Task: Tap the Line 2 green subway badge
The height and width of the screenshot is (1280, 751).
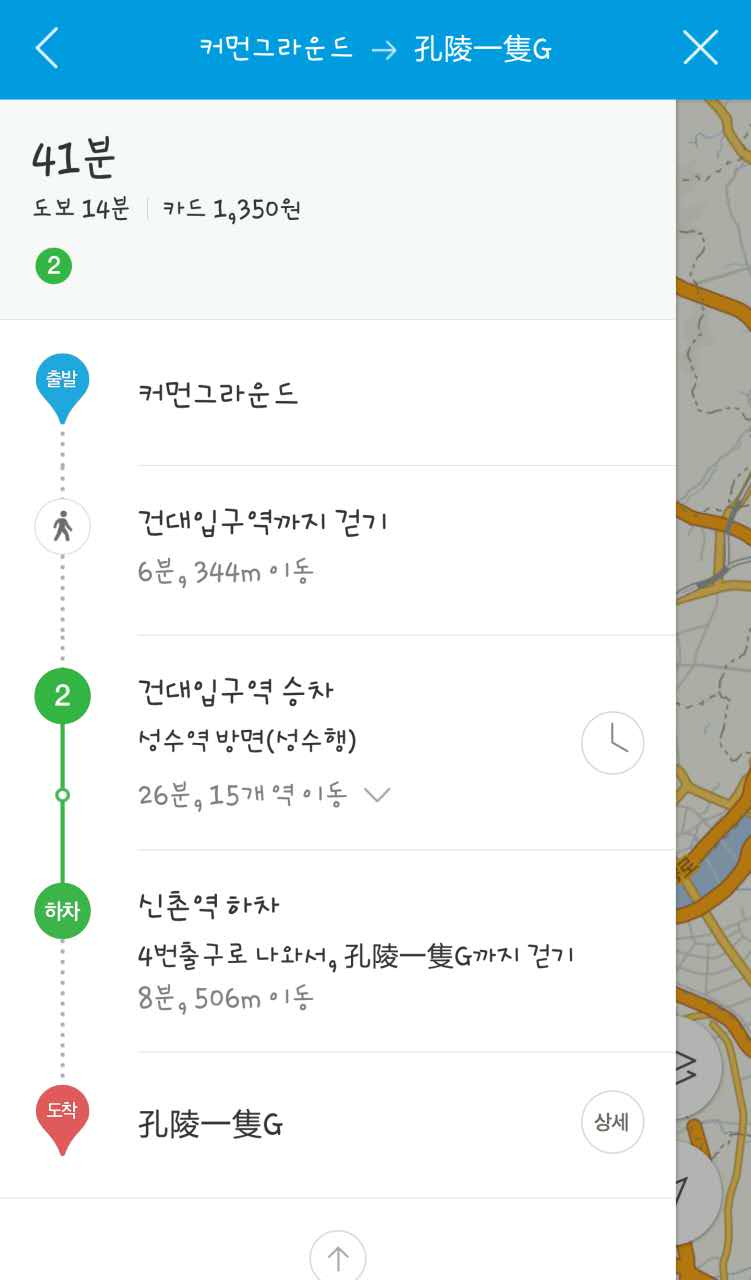Action: 63,693
